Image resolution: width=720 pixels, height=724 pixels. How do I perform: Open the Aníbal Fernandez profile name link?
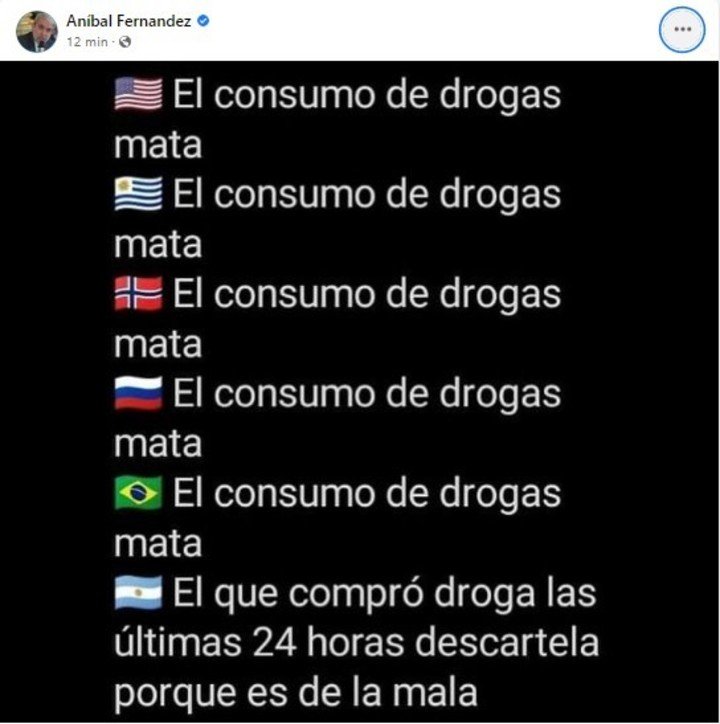(x=129, y=20)
